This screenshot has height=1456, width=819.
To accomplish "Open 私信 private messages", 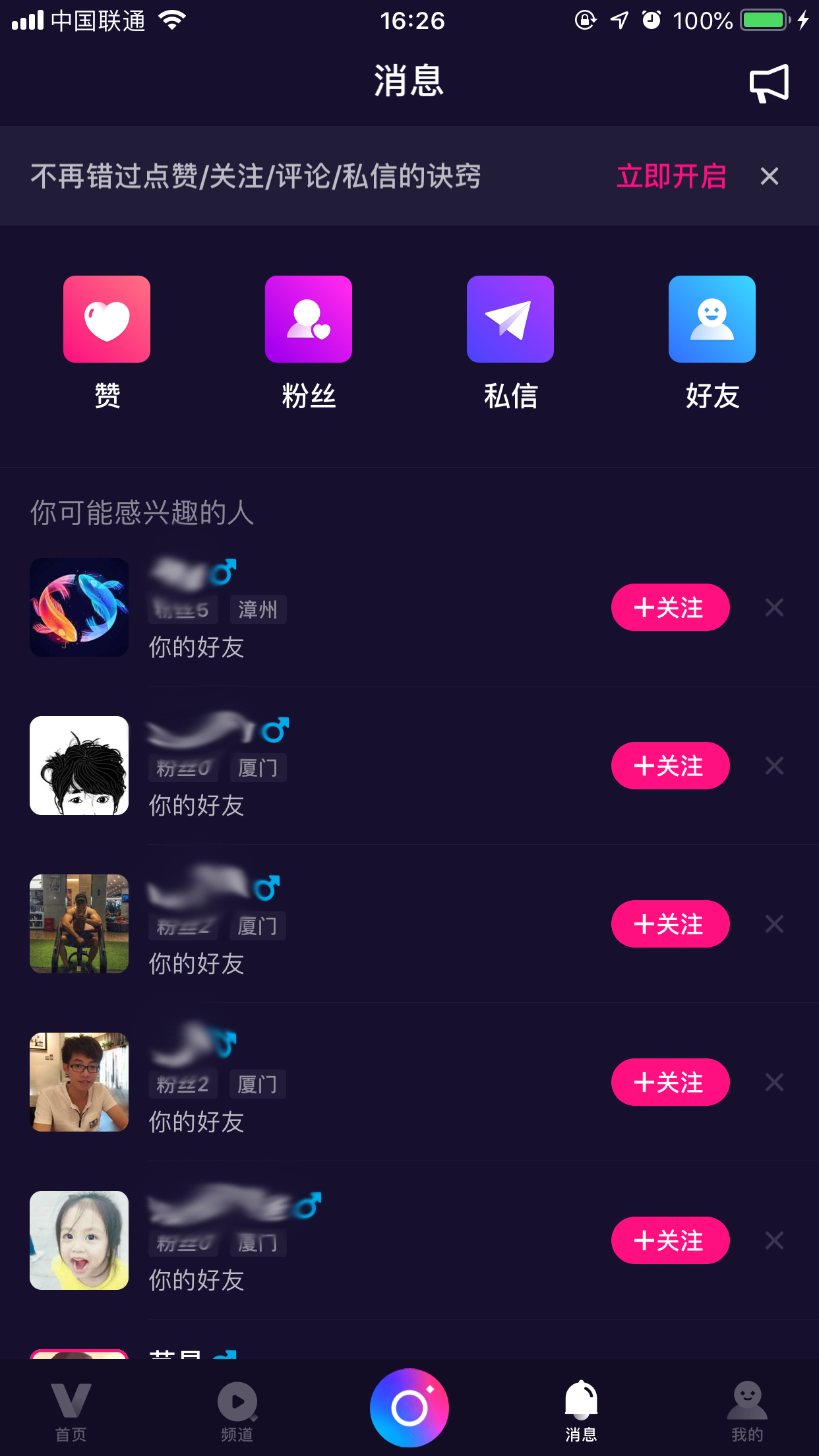I will pyautogui.click(x=510, y=319).
